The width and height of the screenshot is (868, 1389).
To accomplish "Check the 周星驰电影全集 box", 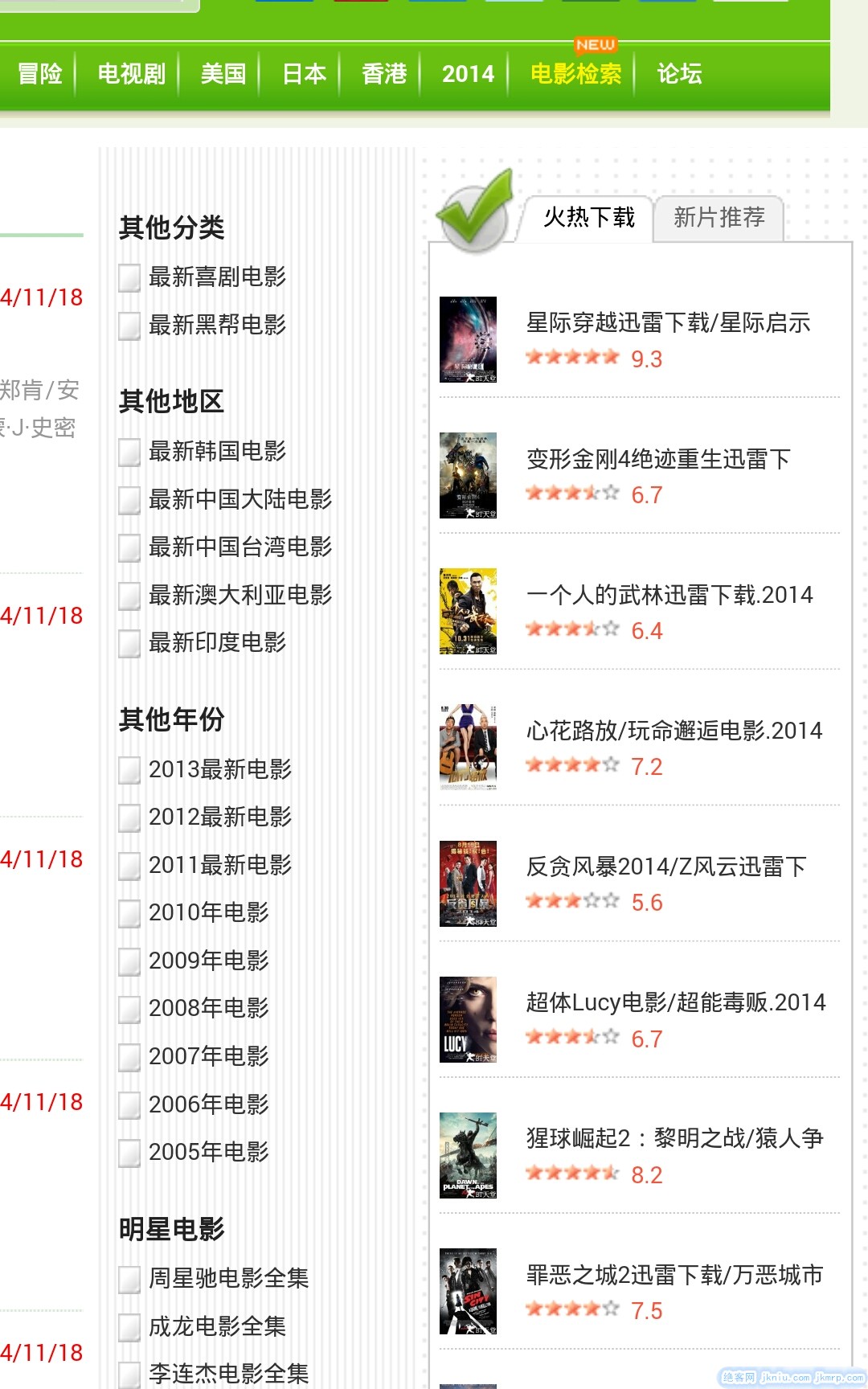I will 129,1279.
